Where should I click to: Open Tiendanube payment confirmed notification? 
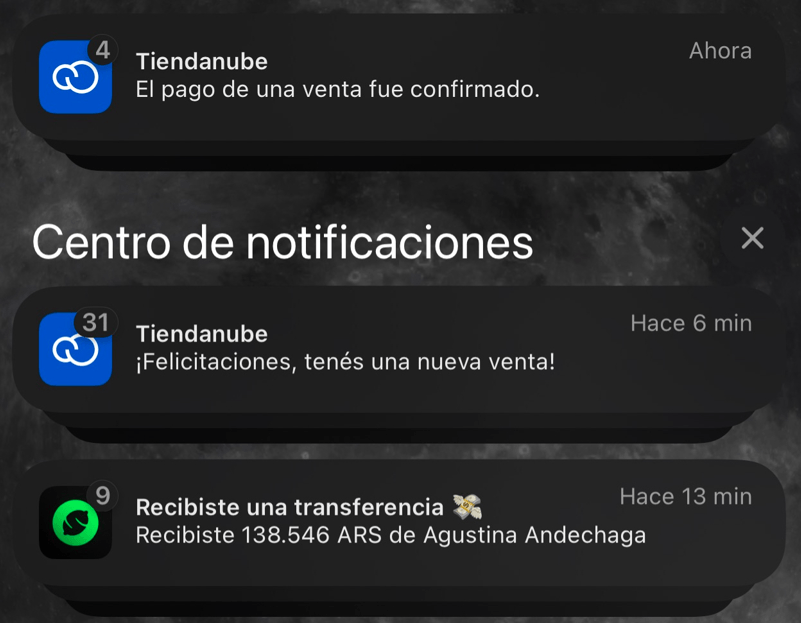coord(400,77)
